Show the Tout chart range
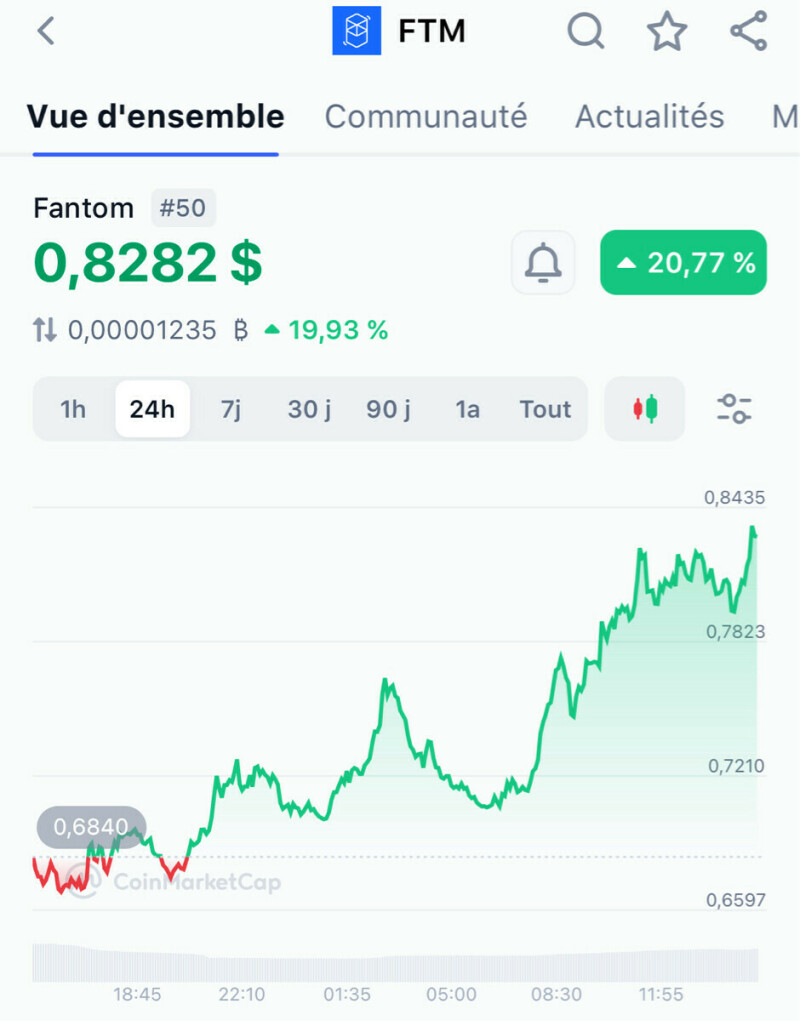 pyautogui.click(x=545, y=409)
